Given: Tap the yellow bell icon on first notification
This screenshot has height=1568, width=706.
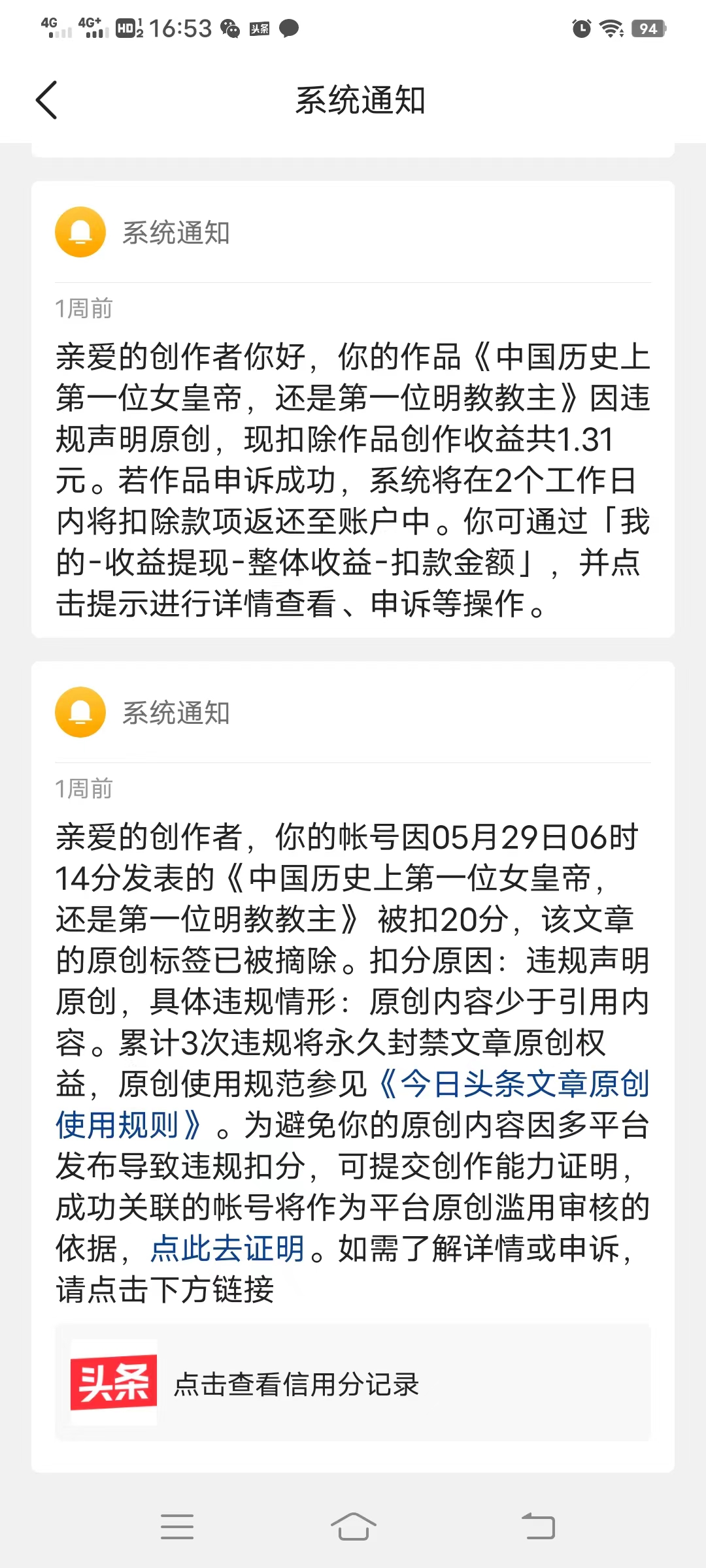Looking at the screenshot, I should (x=80, y=232).
